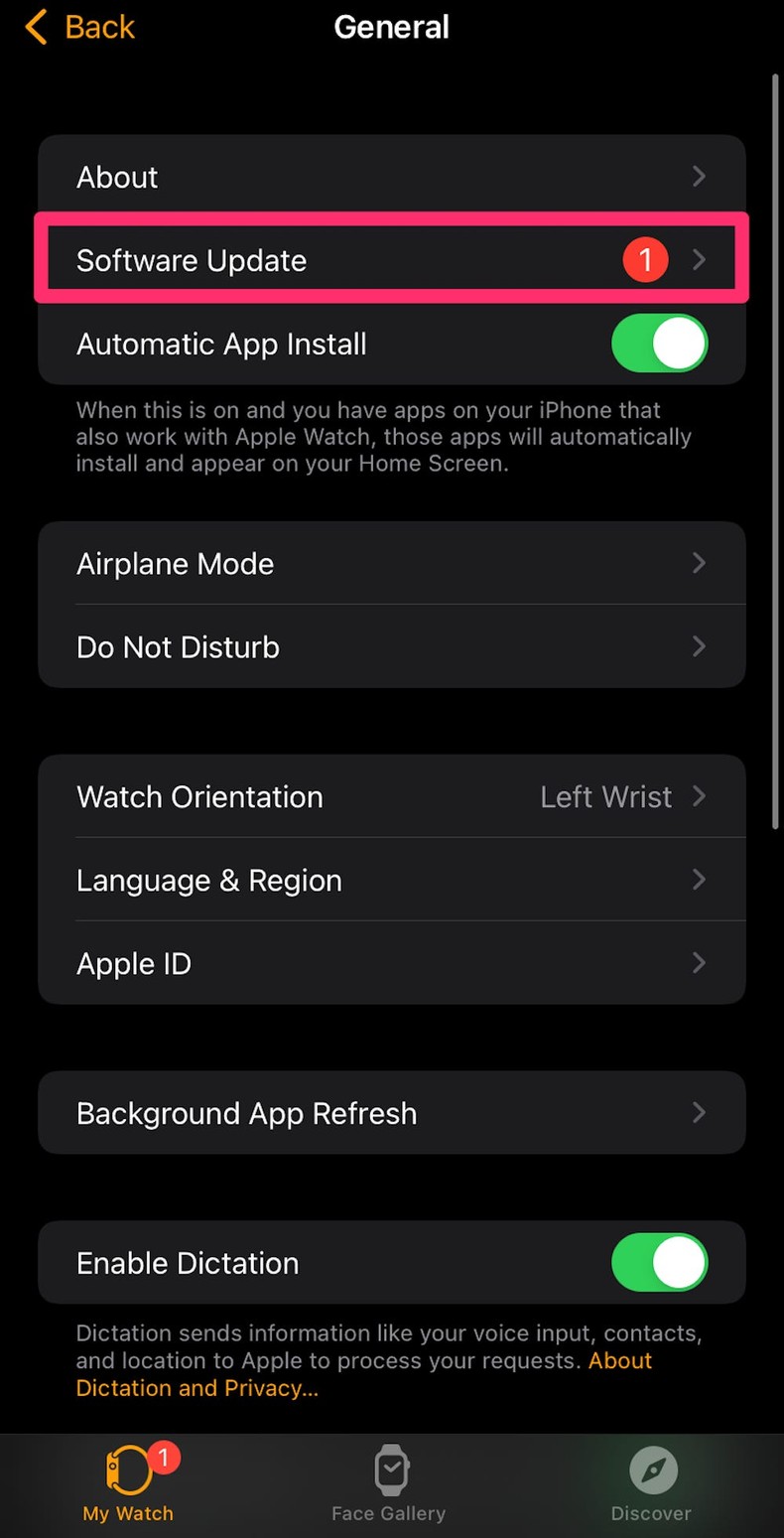Turn off Enable Dictation

coord(659,1262)
